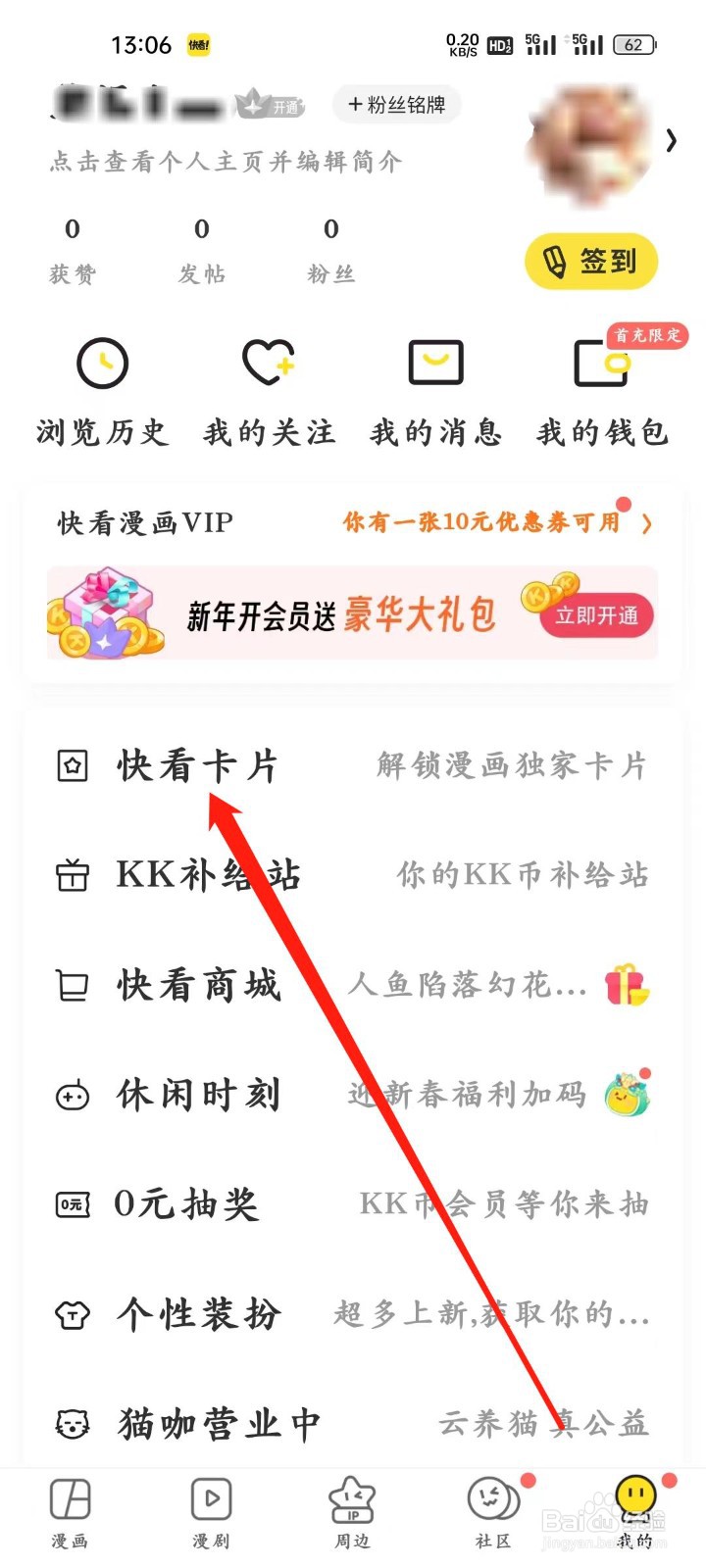Open KK补给站 gift box icon
Screen dimensions: 706x1568
(x=72, y=875)
